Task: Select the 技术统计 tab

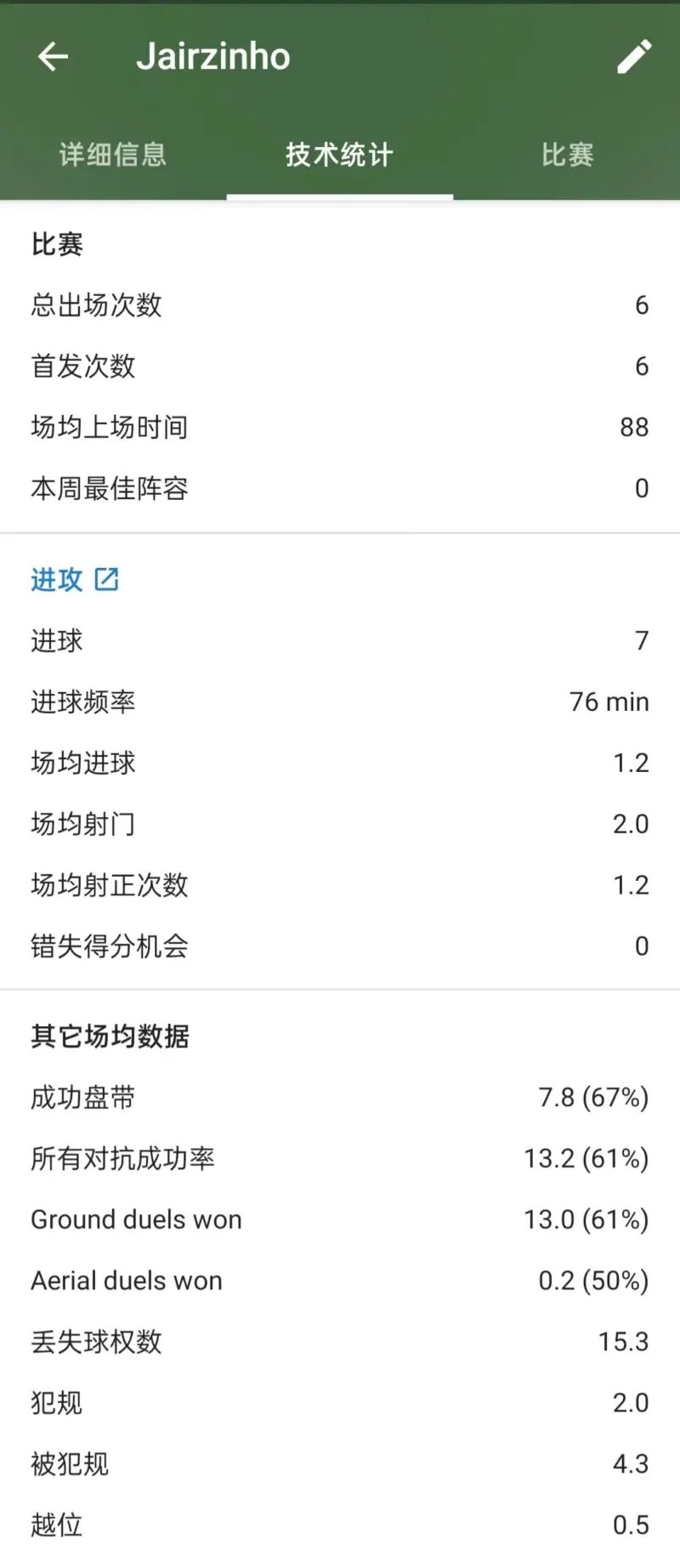Action: click(x=339, y=155)
